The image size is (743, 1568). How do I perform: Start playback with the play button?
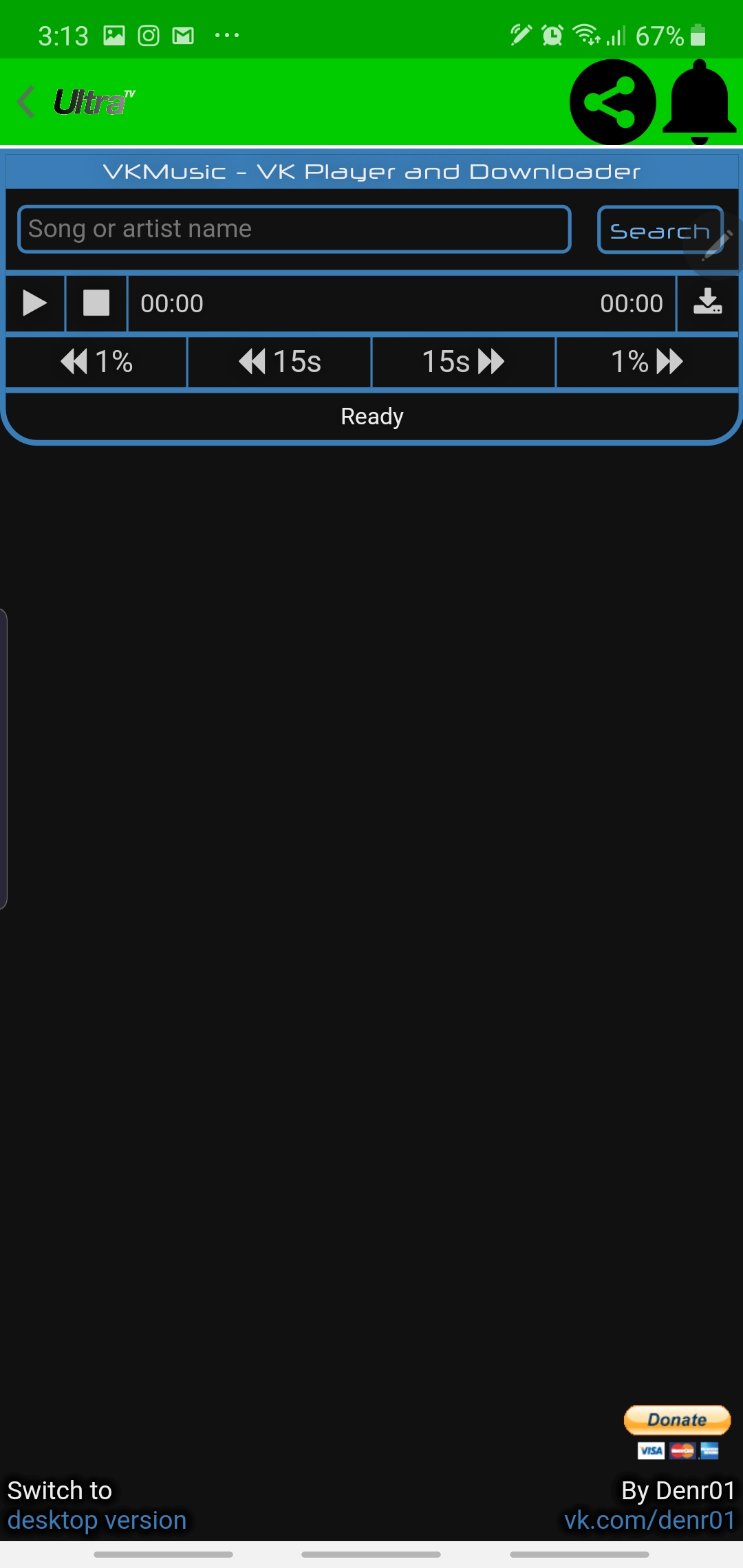(34, 303)
